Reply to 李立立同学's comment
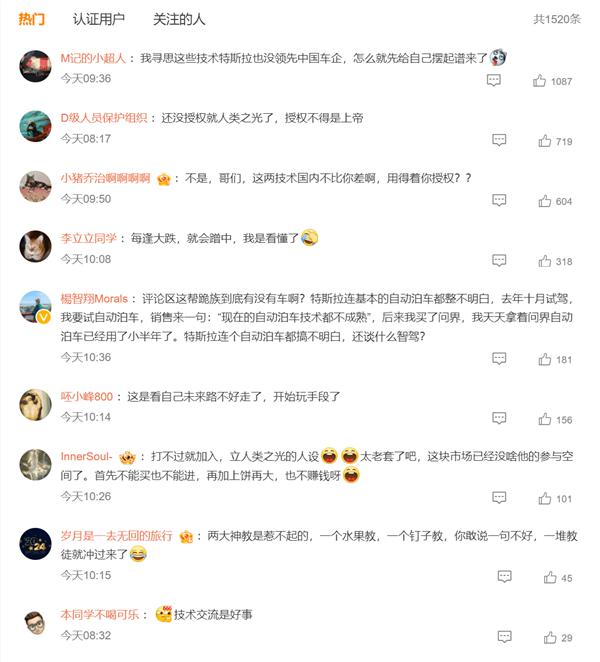 pyautogui.click(x=499, y=261)
